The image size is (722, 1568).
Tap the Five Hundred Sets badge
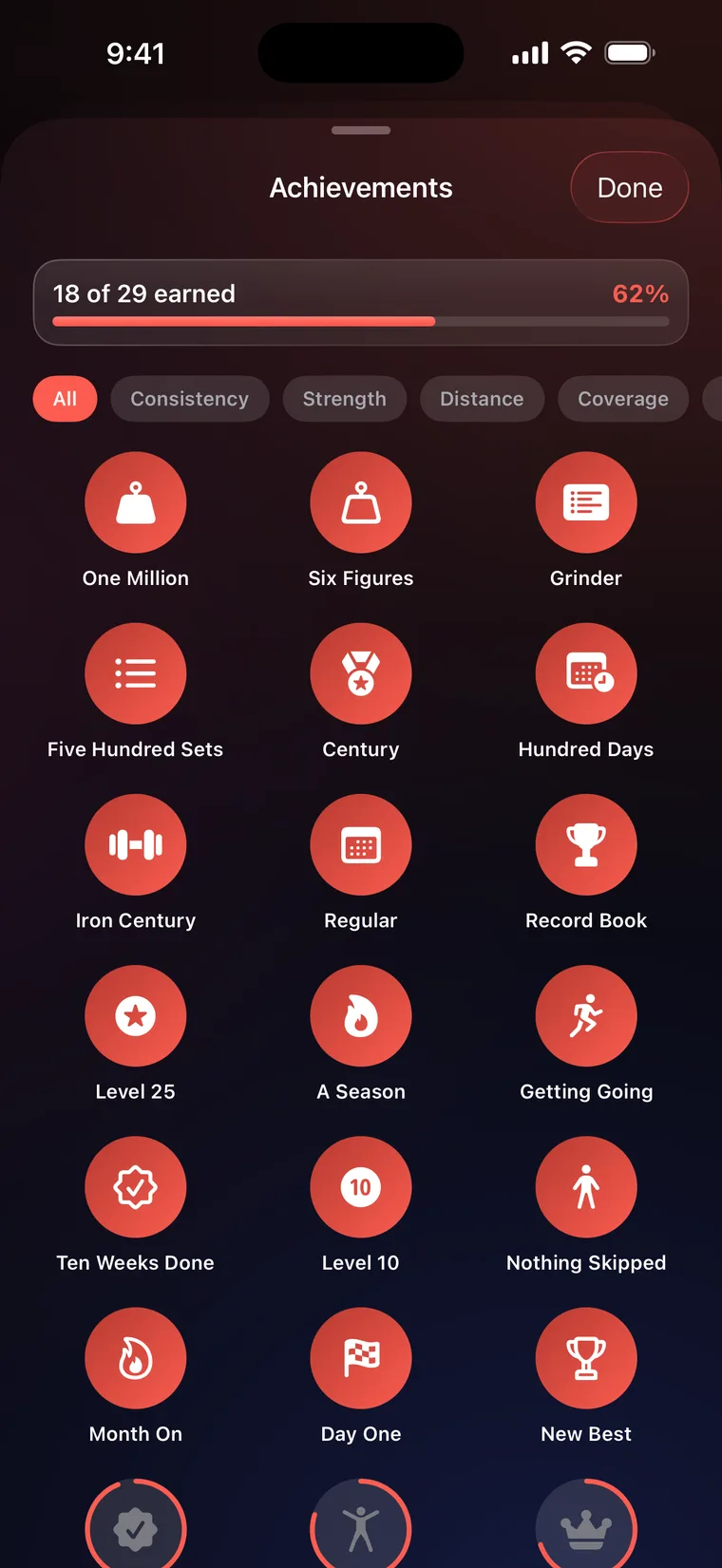136,691
